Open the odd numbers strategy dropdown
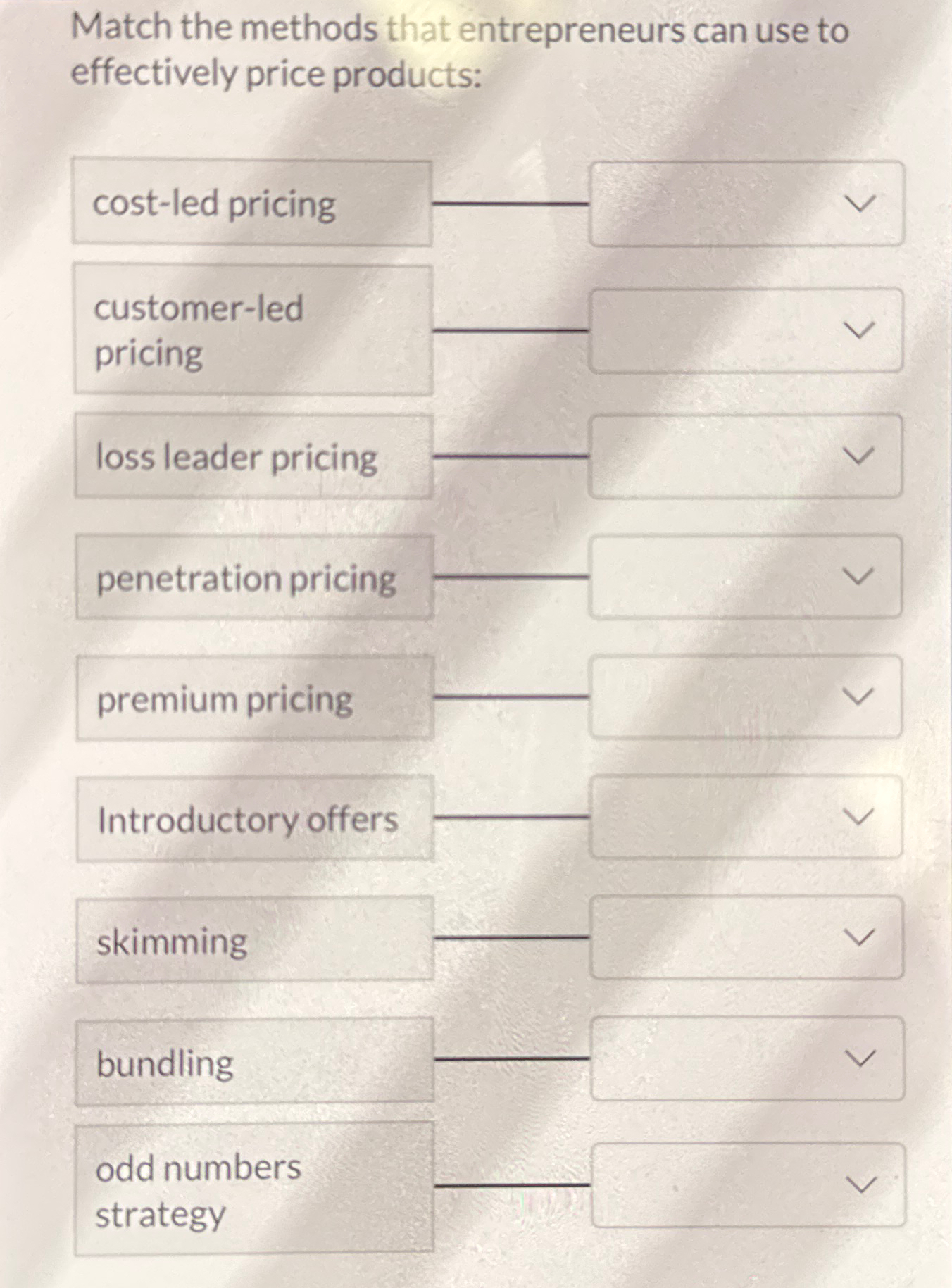 click(749, 1184)
